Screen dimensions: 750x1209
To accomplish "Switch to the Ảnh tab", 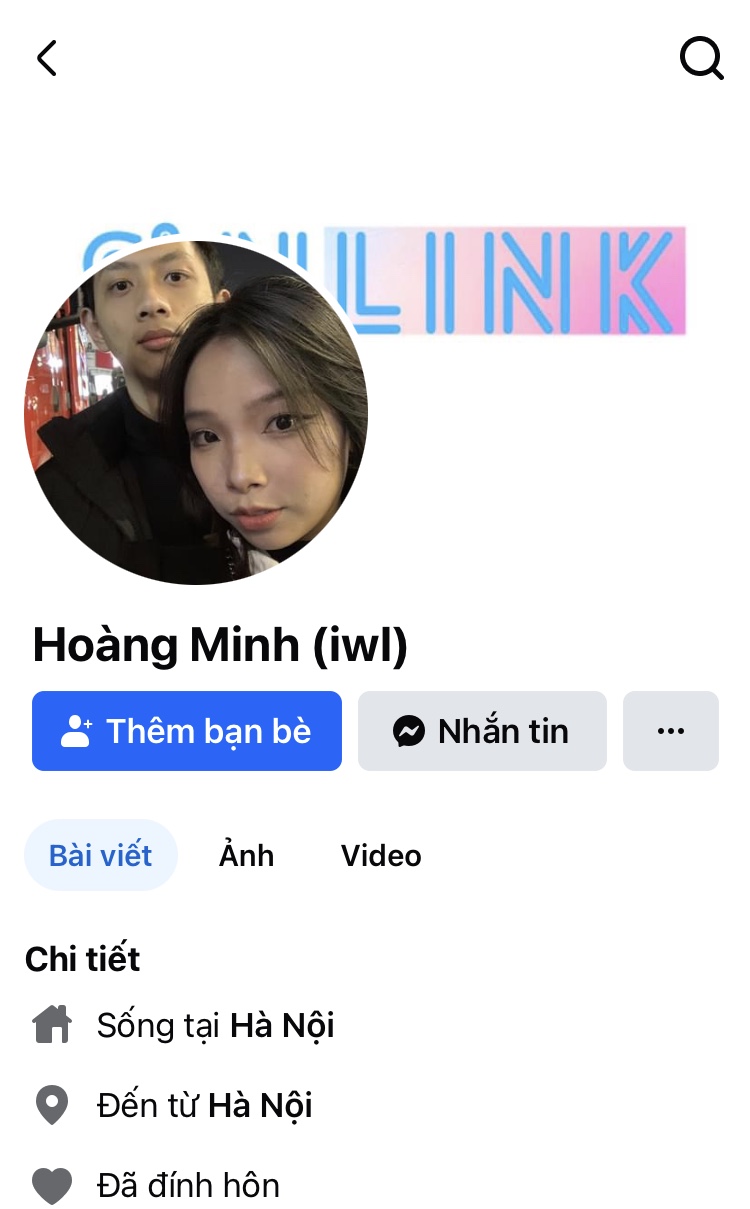I will (246, 855).
